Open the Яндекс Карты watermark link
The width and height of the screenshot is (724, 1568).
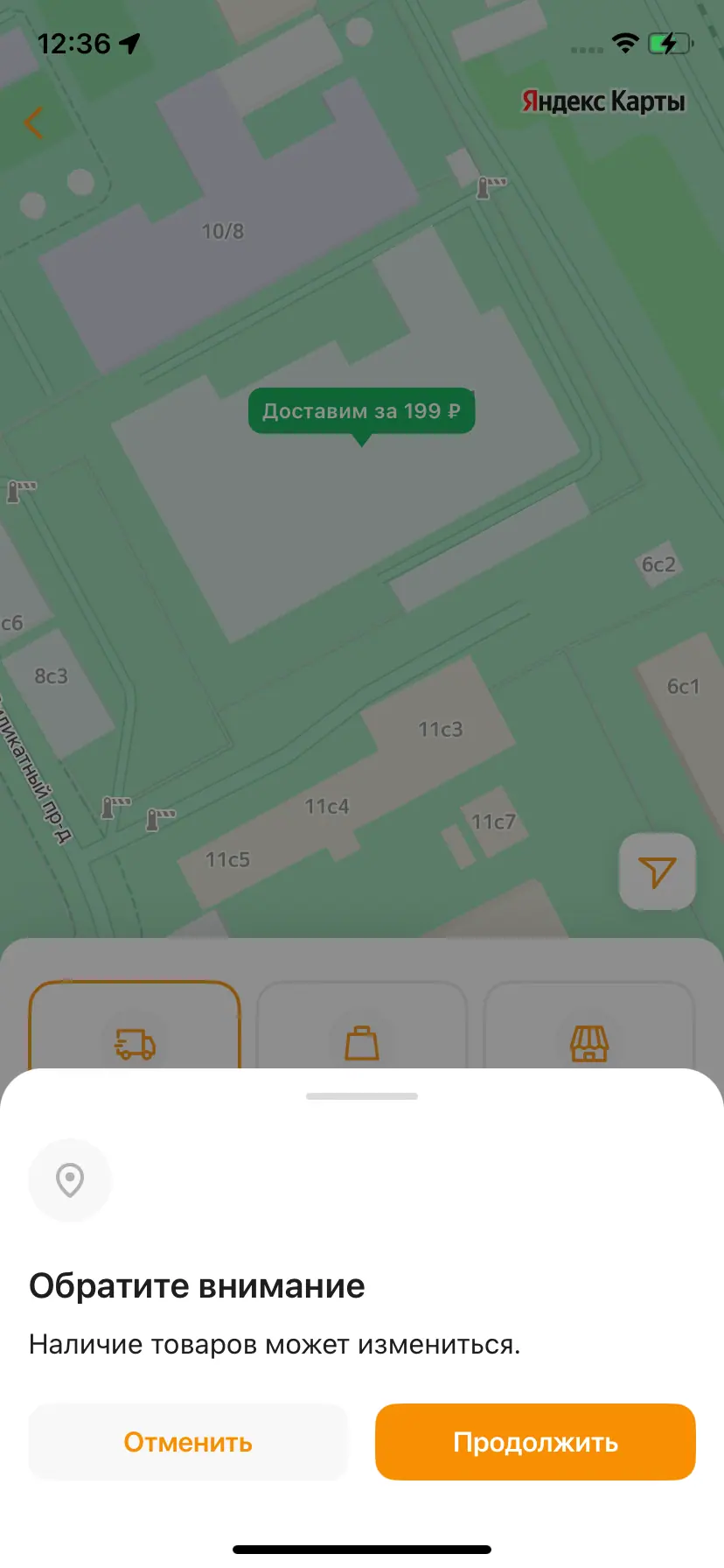pyautogui.click(x=602, y=101)
